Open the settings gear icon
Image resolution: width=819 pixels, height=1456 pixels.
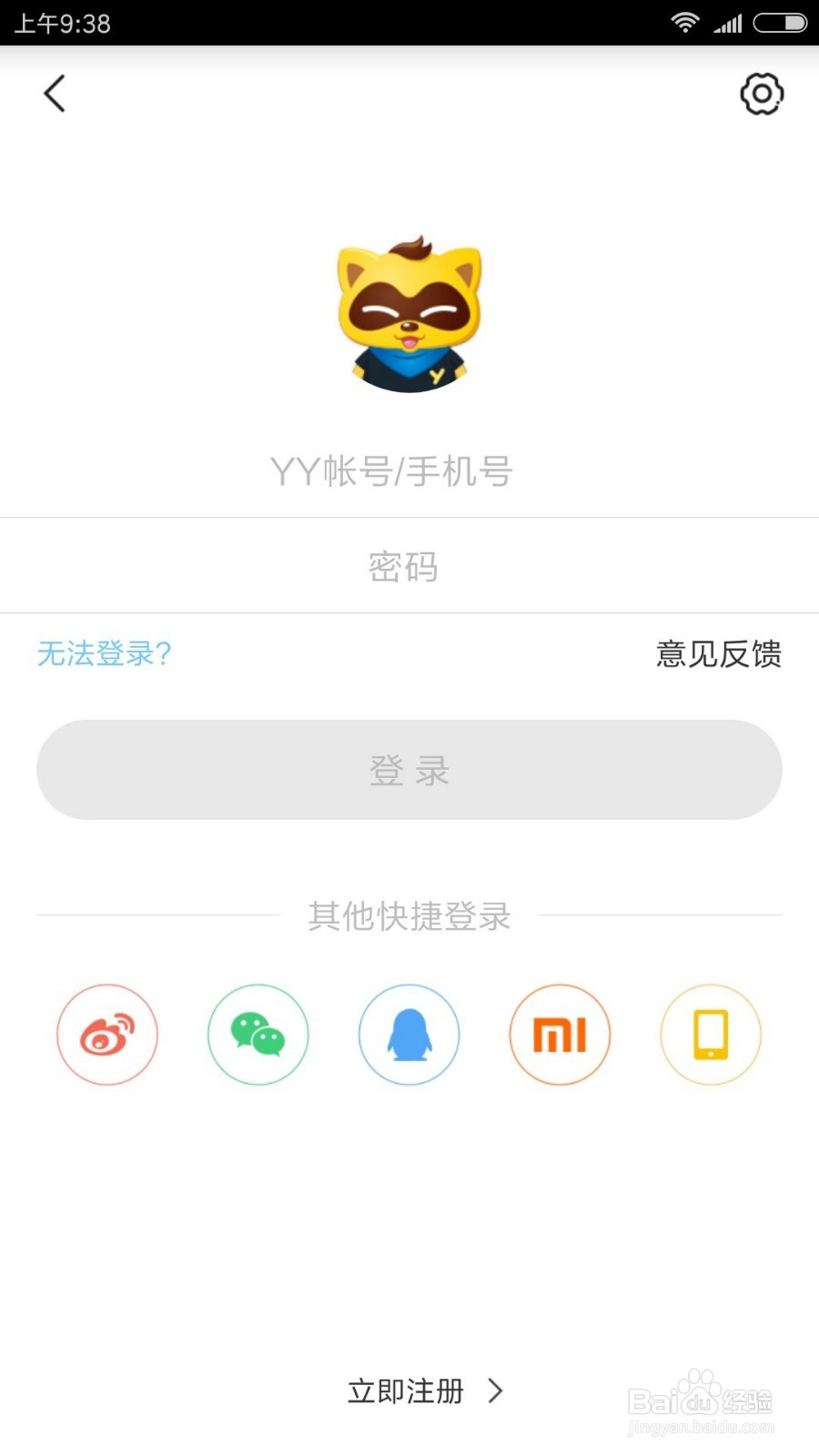[x=762, y=93]
